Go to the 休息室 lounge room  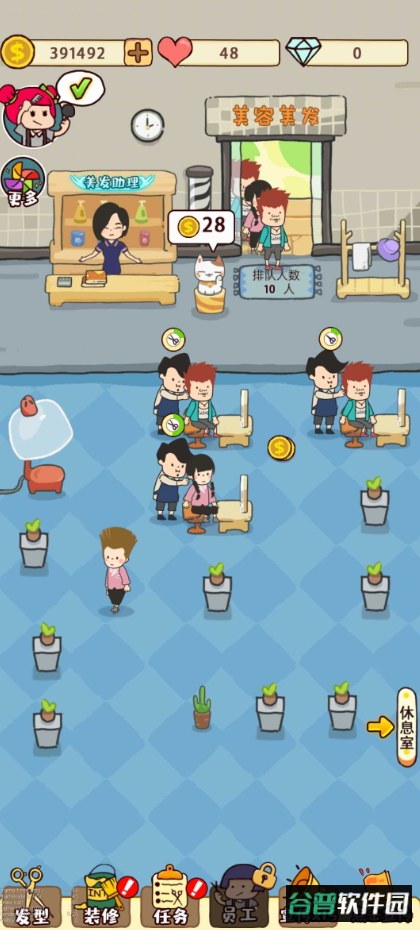(x=406, y=727)
